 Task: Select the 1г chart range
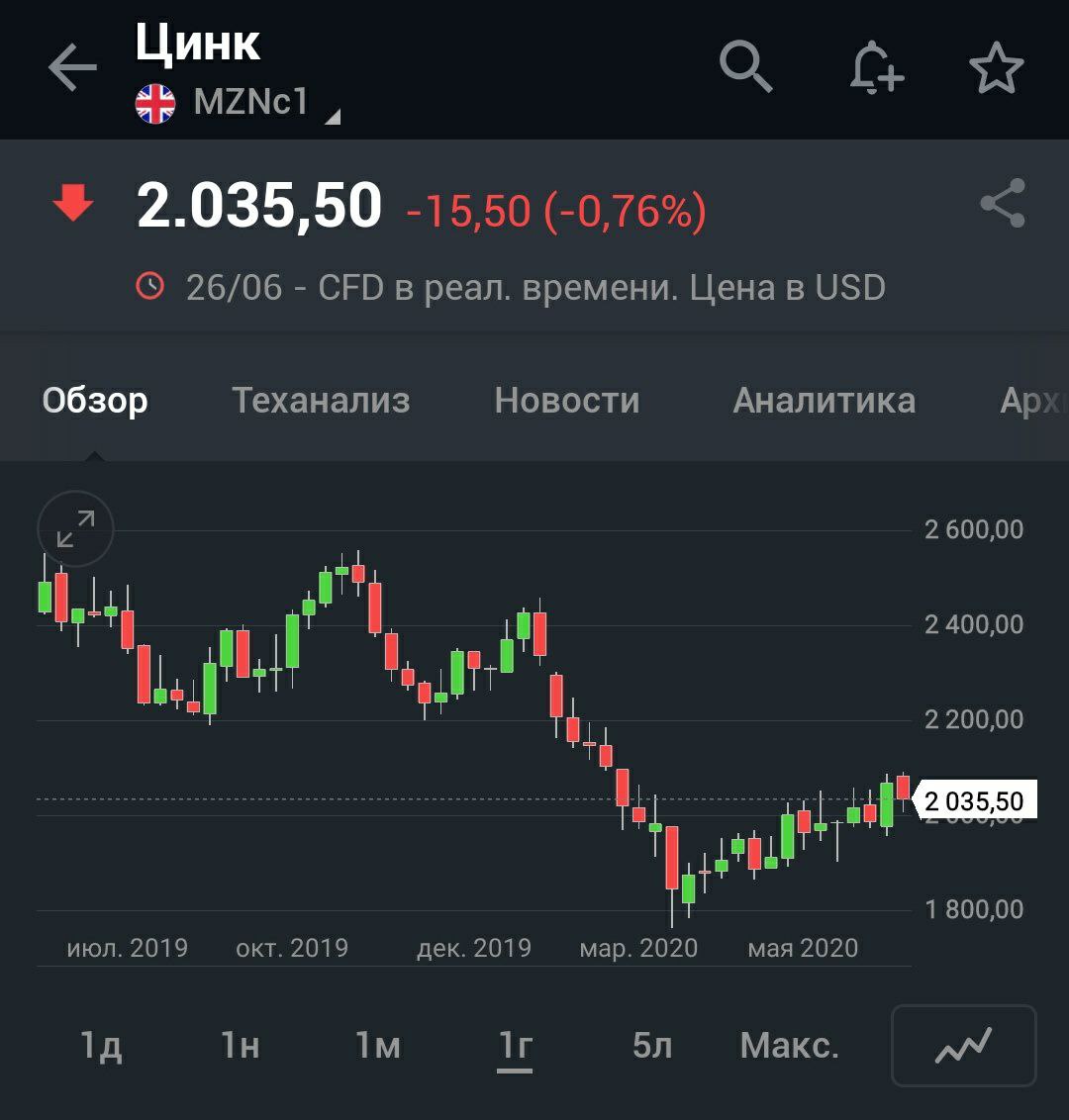516,1046
